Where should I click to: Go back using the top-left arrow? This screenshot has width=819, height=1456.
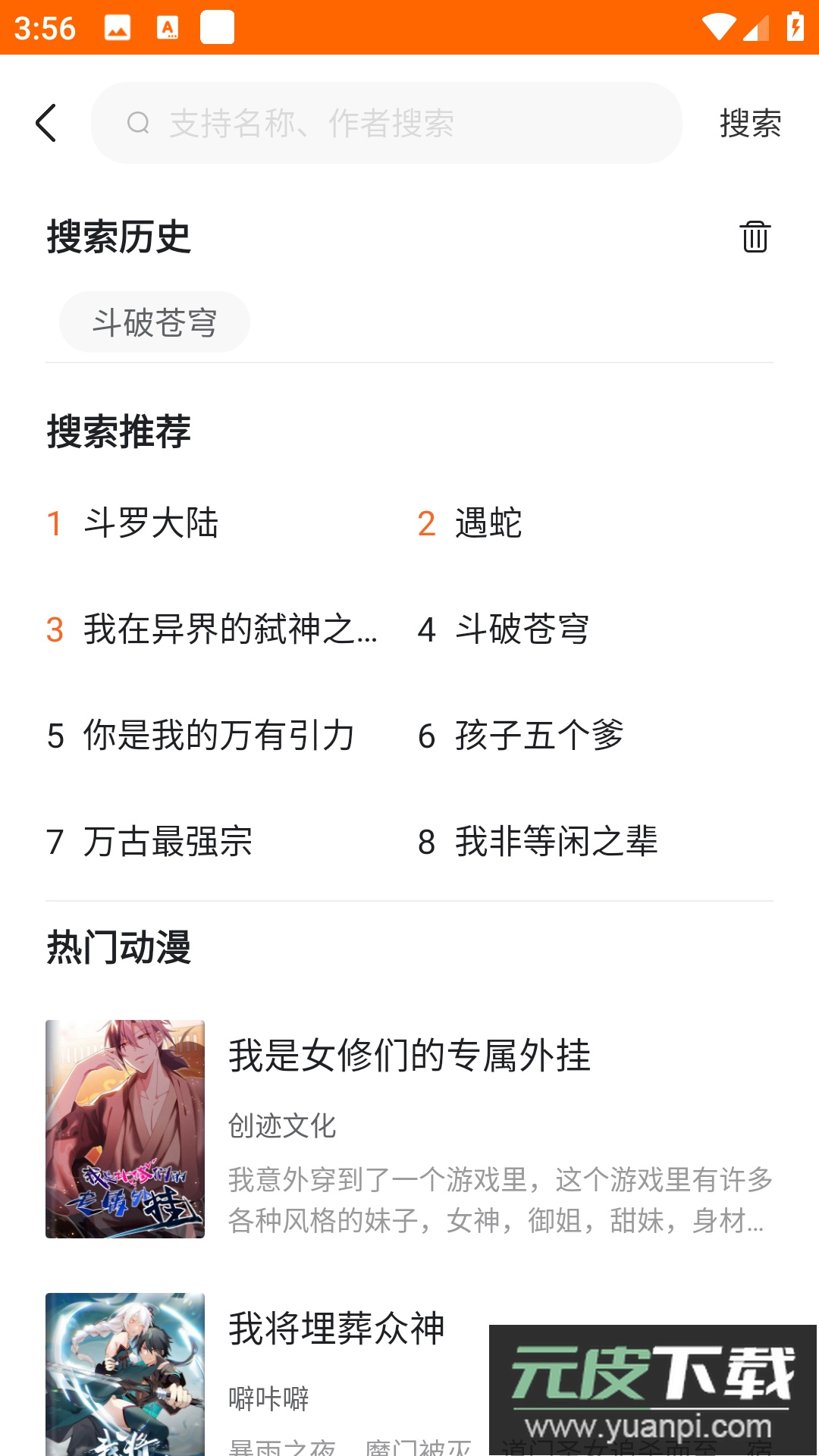(46, 123)
